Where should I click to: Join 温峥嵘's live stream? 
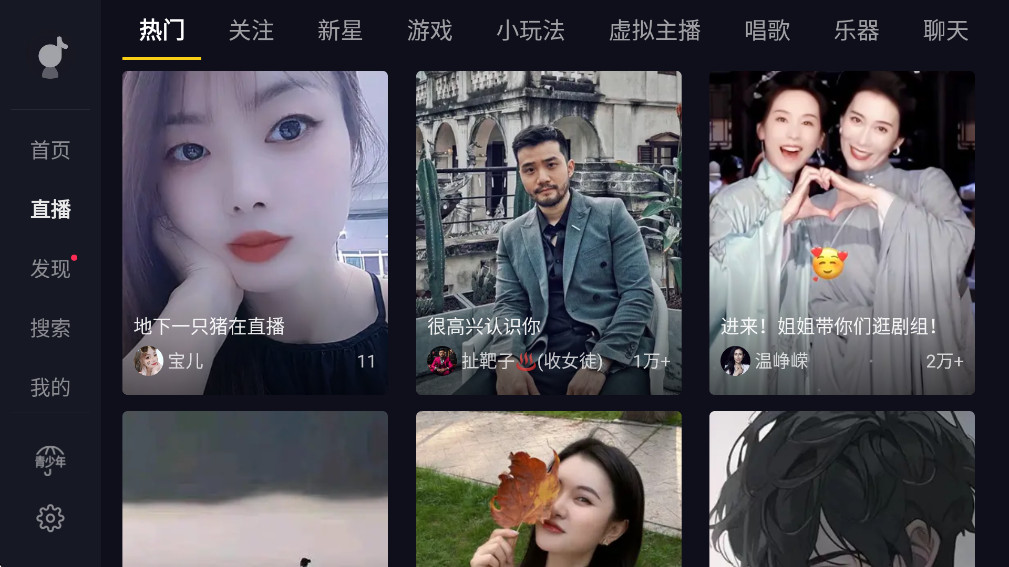[x=841, y=232]
